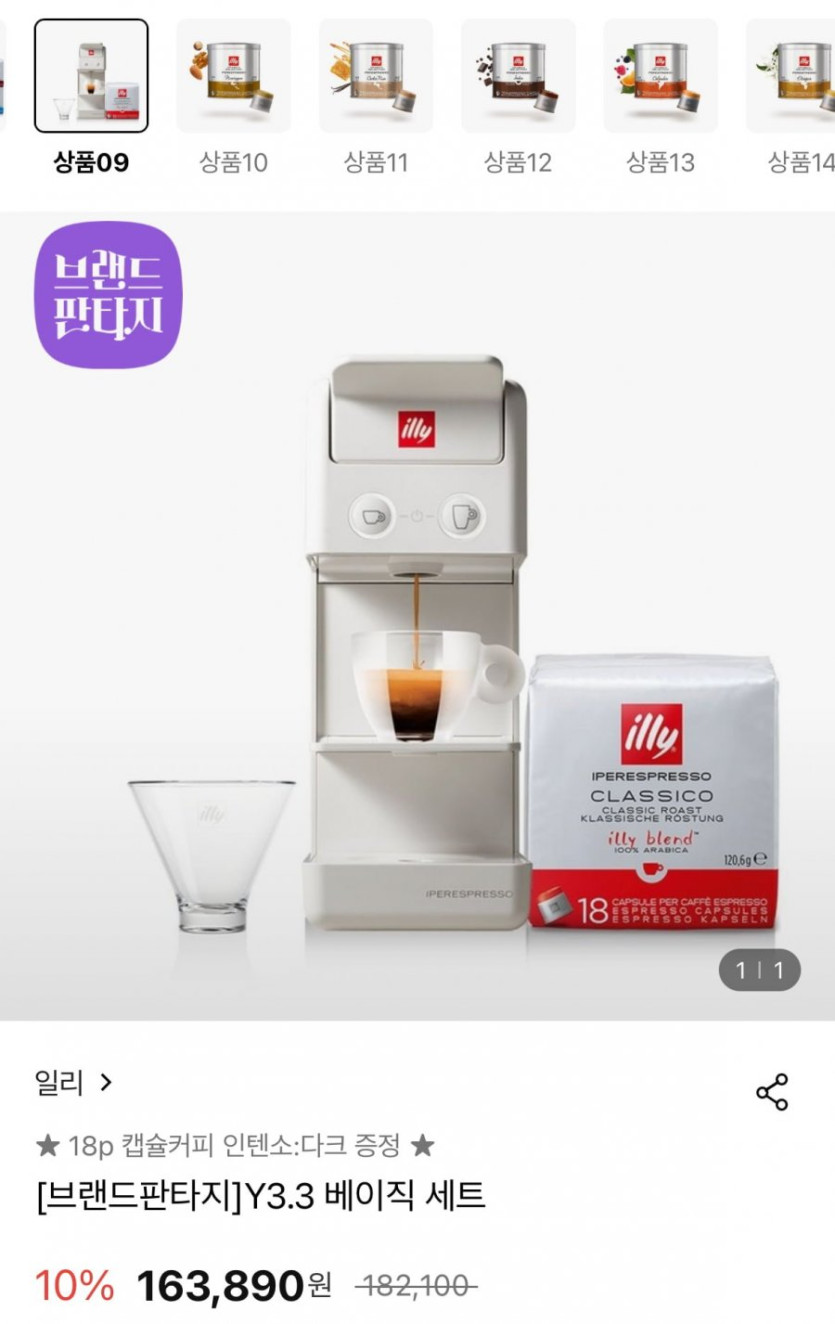The image size is (835, 1324).
Task: Choose the 상품13 item
Action: 660,76
